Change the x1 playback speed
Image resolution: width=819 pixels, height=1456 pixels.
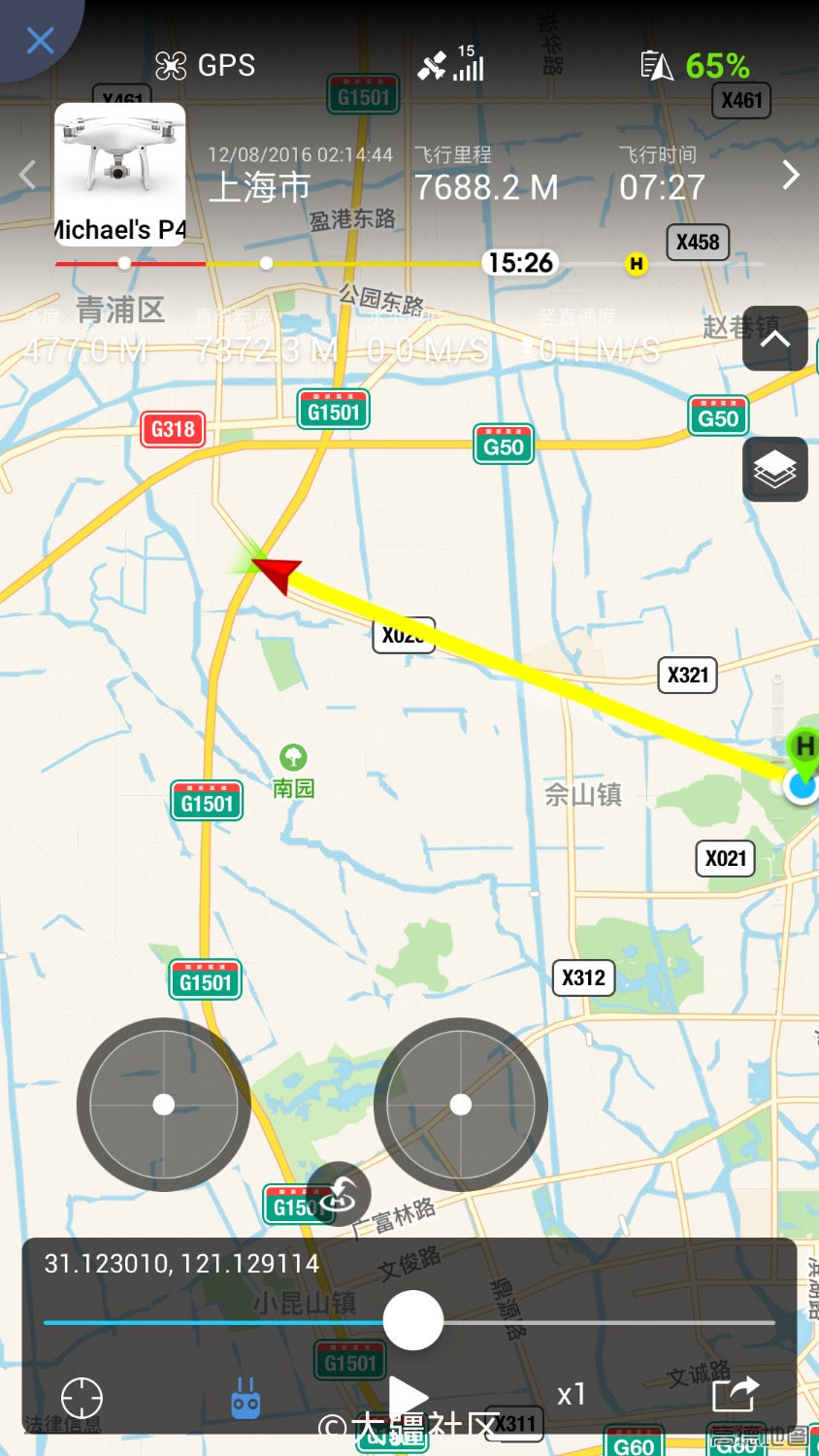(x=572, y=1395)
